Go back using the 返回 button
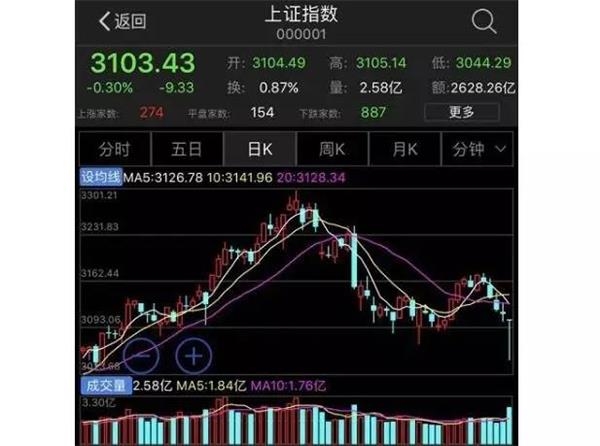Image resolution: width=600 pixels, height=446 pixels. 122,21
